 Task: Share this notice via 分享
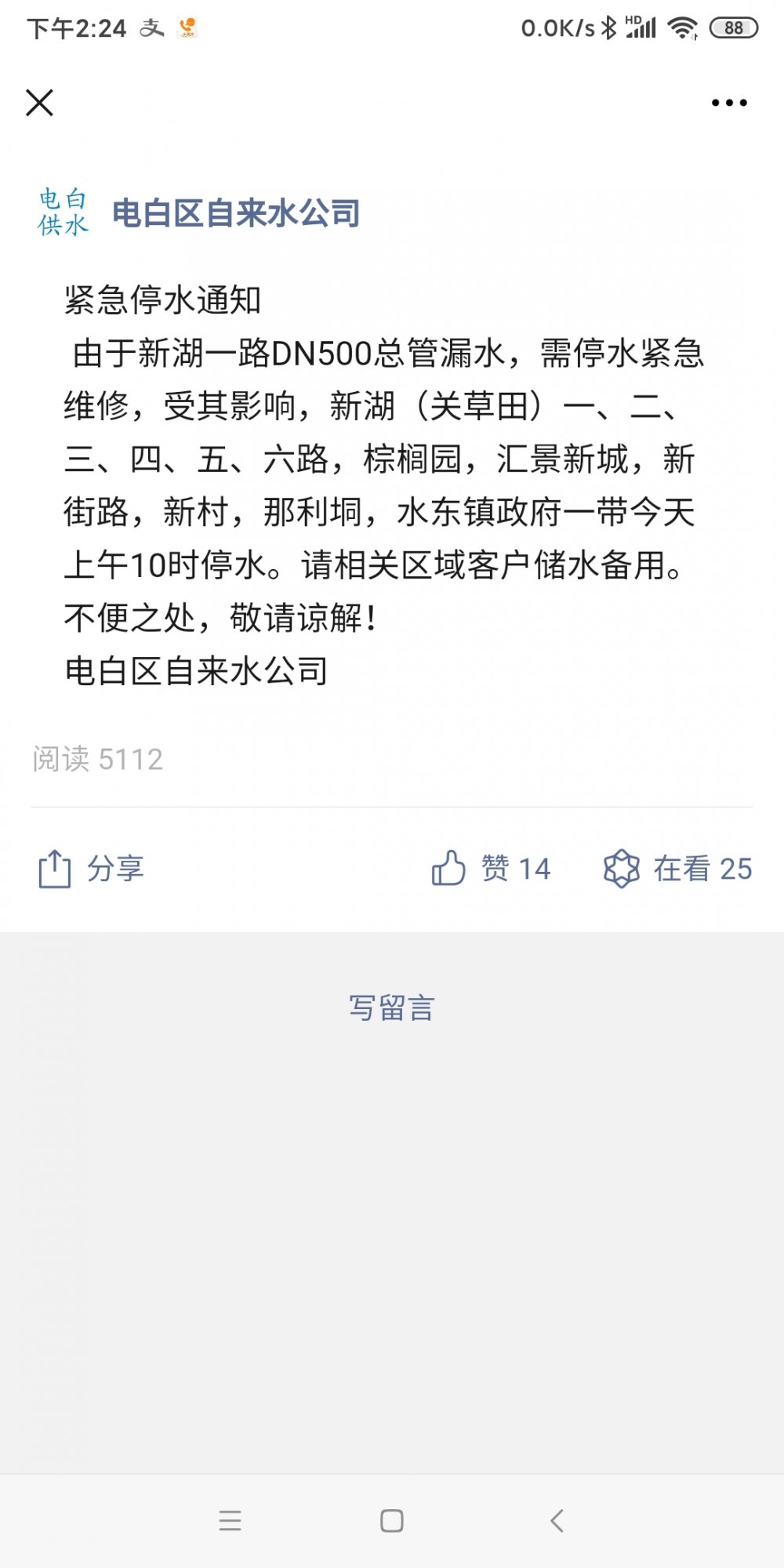91,869
